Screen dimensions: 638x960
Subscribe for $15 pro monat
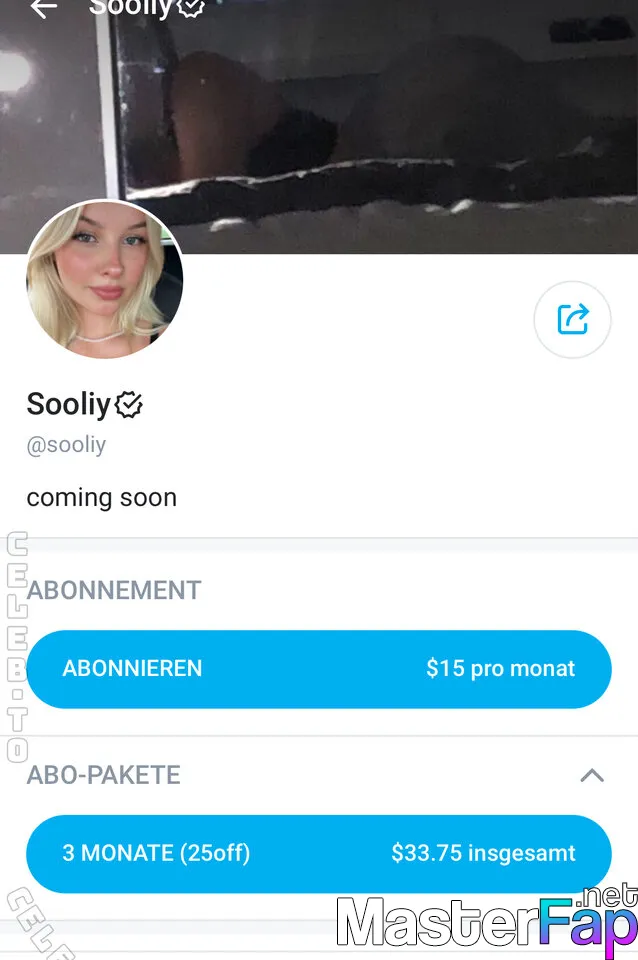click(x=318, y=669)
